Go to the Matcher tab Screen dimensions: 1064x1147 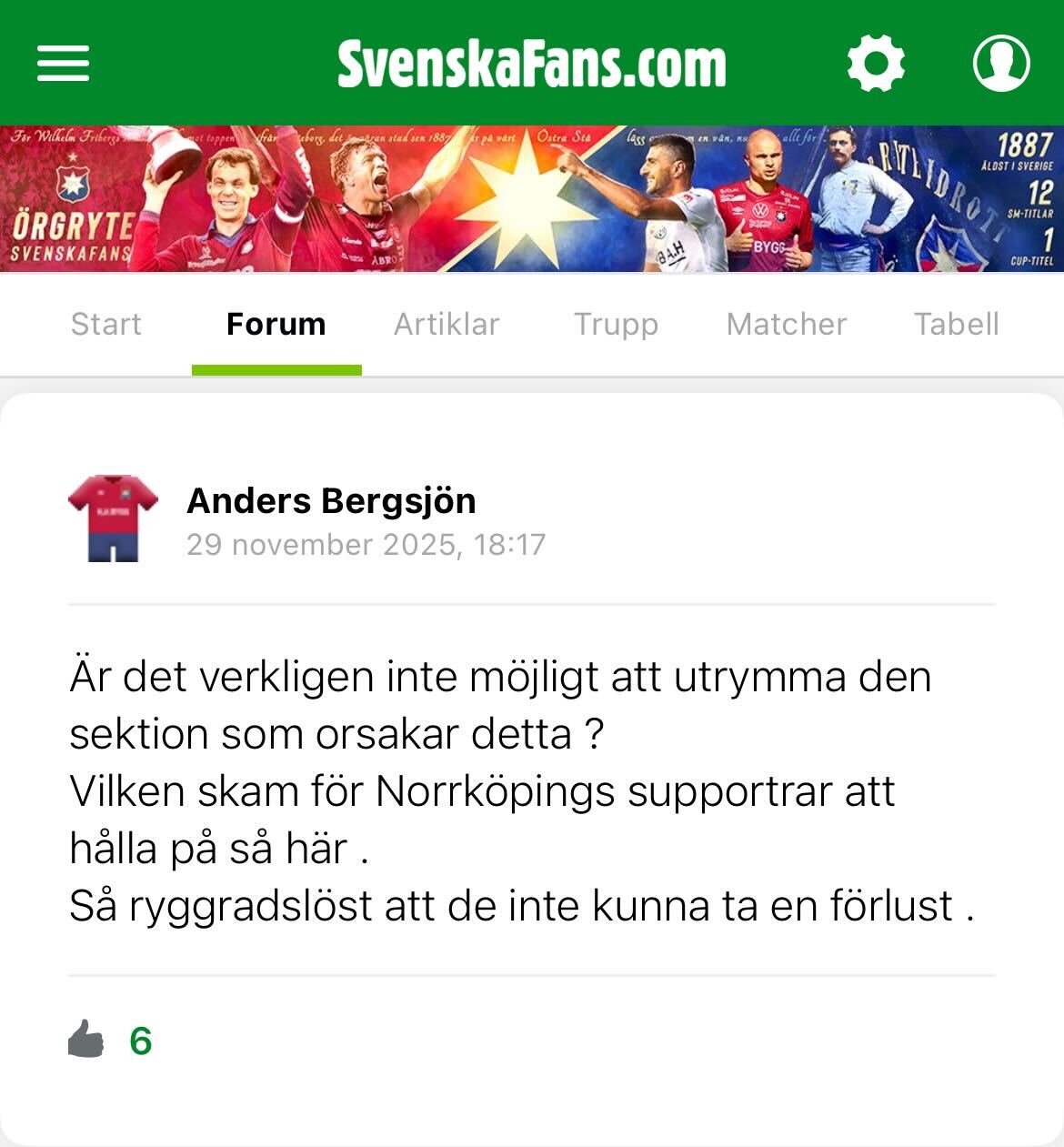pos(786,324)
